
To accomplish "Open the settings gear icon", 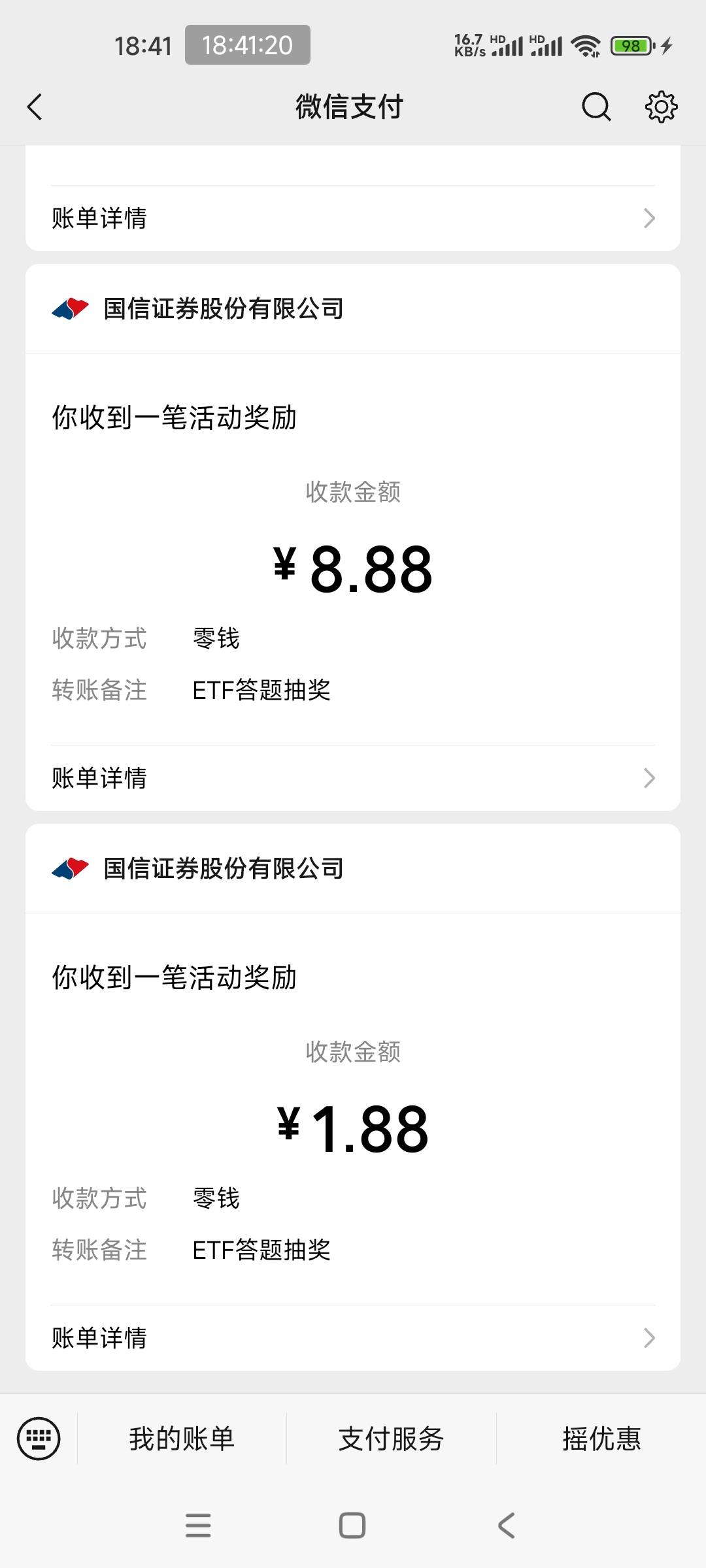I will tap(661, 107).
